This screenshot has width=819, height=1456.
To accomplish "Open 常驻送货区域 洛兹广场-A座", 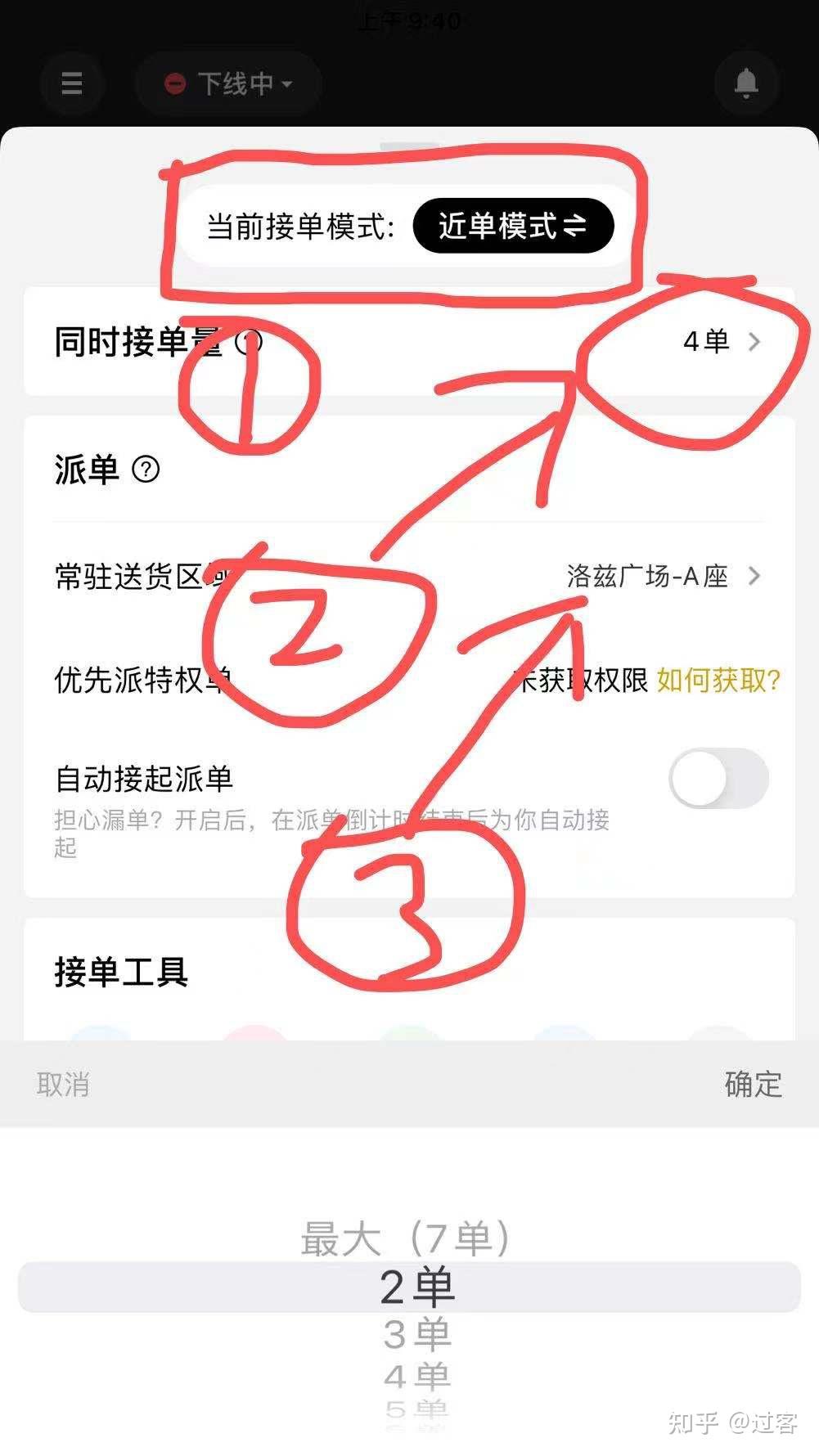I will (x=409, y=577).
